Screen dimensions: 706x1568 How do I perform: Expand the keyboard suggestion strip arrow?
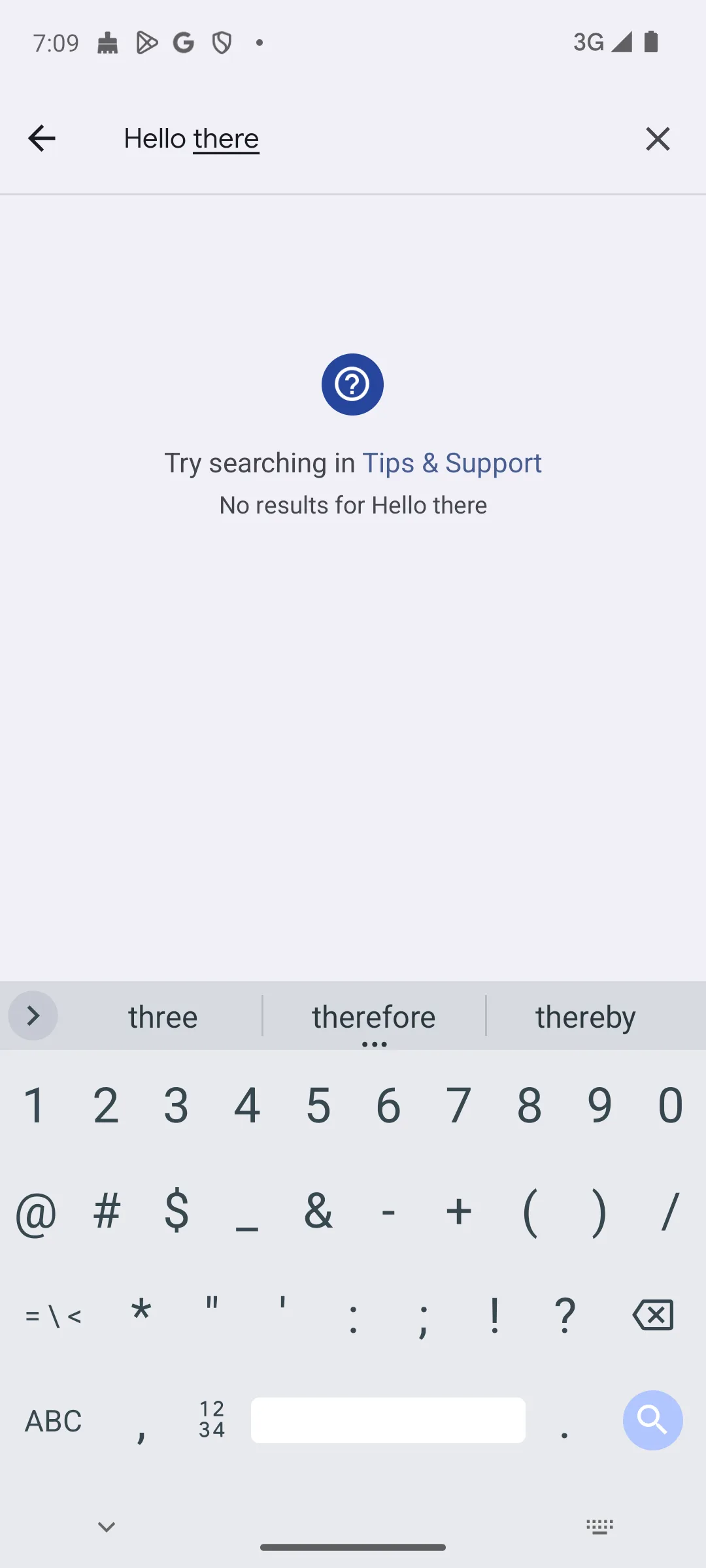(33, 1015)
